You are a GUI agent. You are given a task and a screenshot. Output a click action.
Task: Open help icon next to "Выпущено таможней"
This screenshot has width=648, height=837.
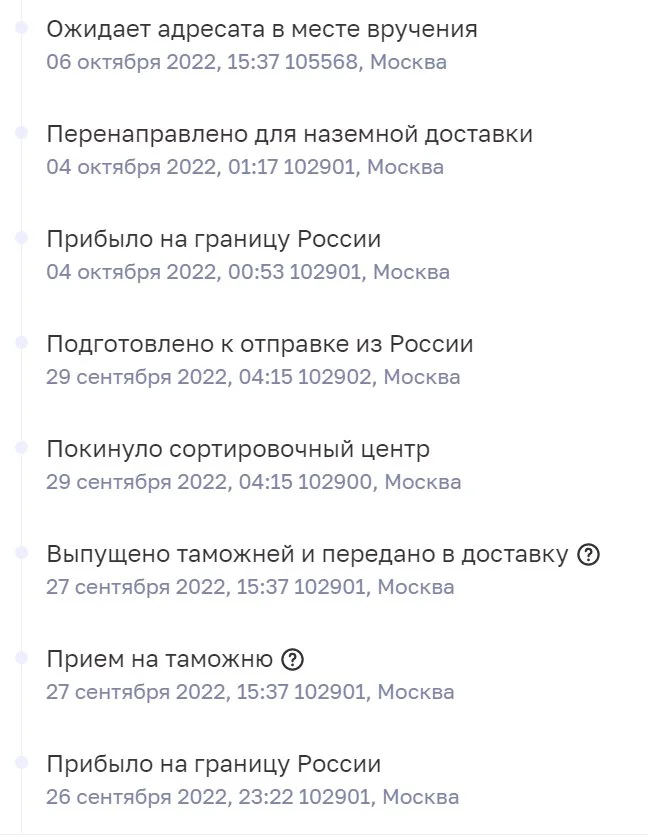click(589, 555)
